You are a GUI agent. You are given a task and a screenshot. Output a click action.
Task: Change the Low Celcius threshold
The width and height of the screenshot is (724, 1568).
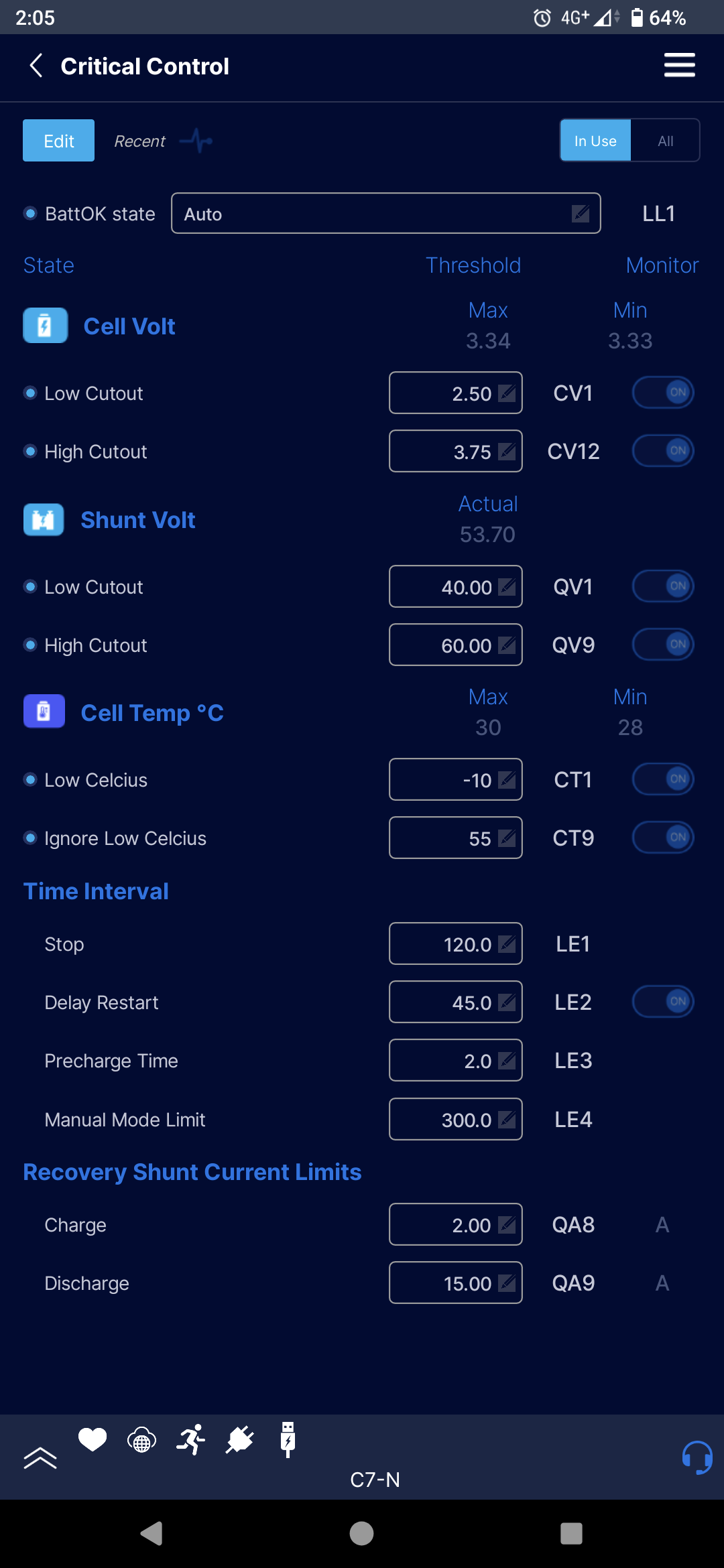tap(455, 780)
